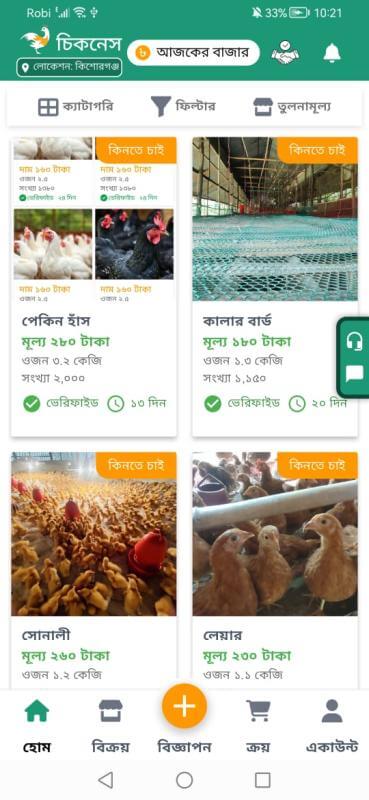Switch to the একাউন্ট tab
369x800 pixels.
coord(332,726)
